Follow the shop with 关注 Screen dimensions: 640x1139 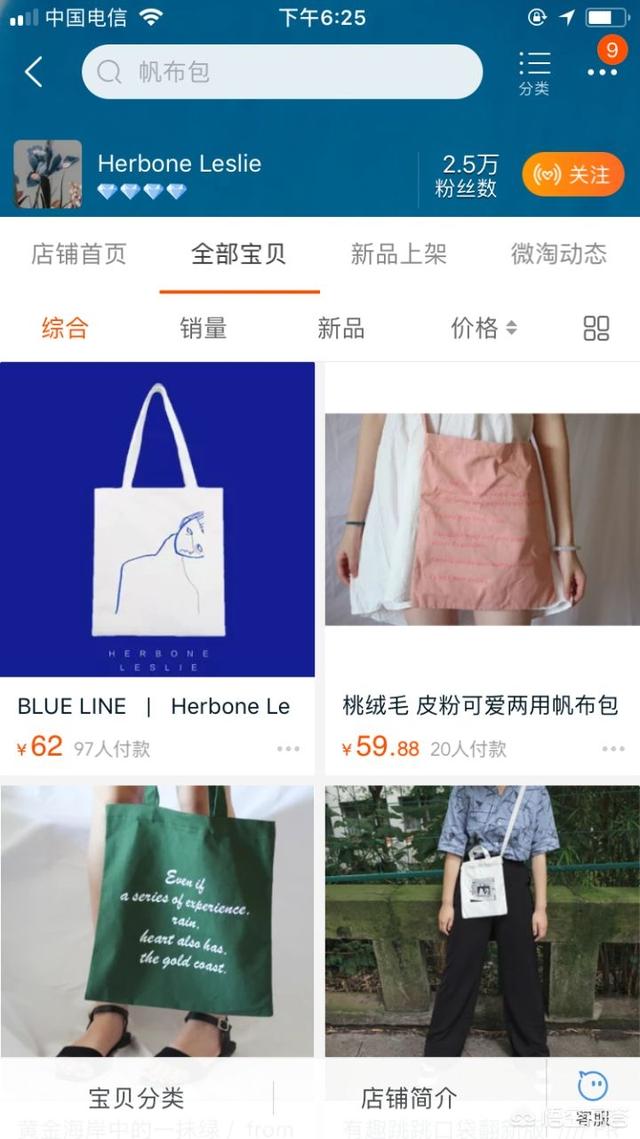573,175
